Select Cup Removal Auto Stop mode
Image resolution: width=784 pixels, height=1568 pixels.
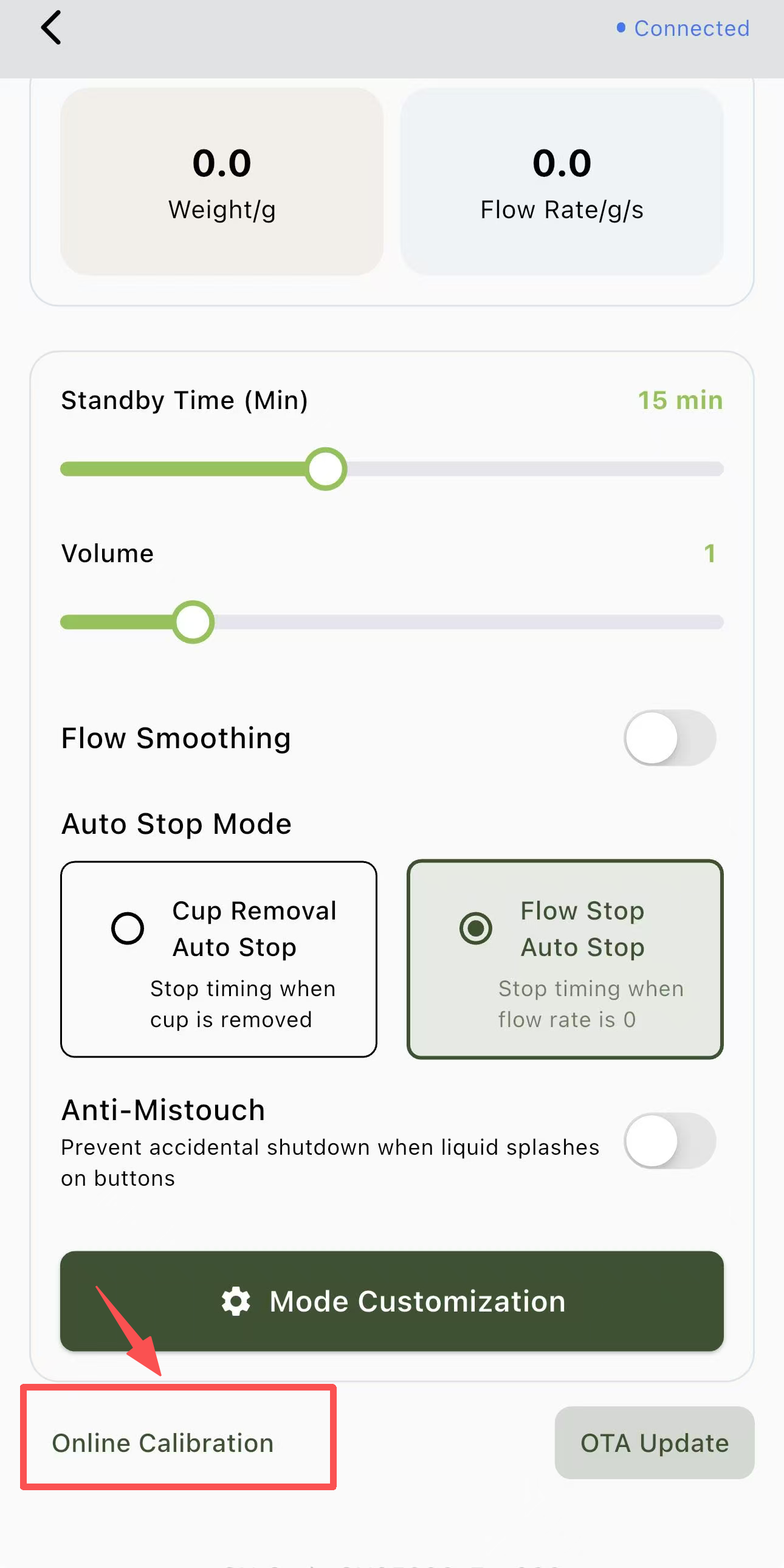coord(219,959)
